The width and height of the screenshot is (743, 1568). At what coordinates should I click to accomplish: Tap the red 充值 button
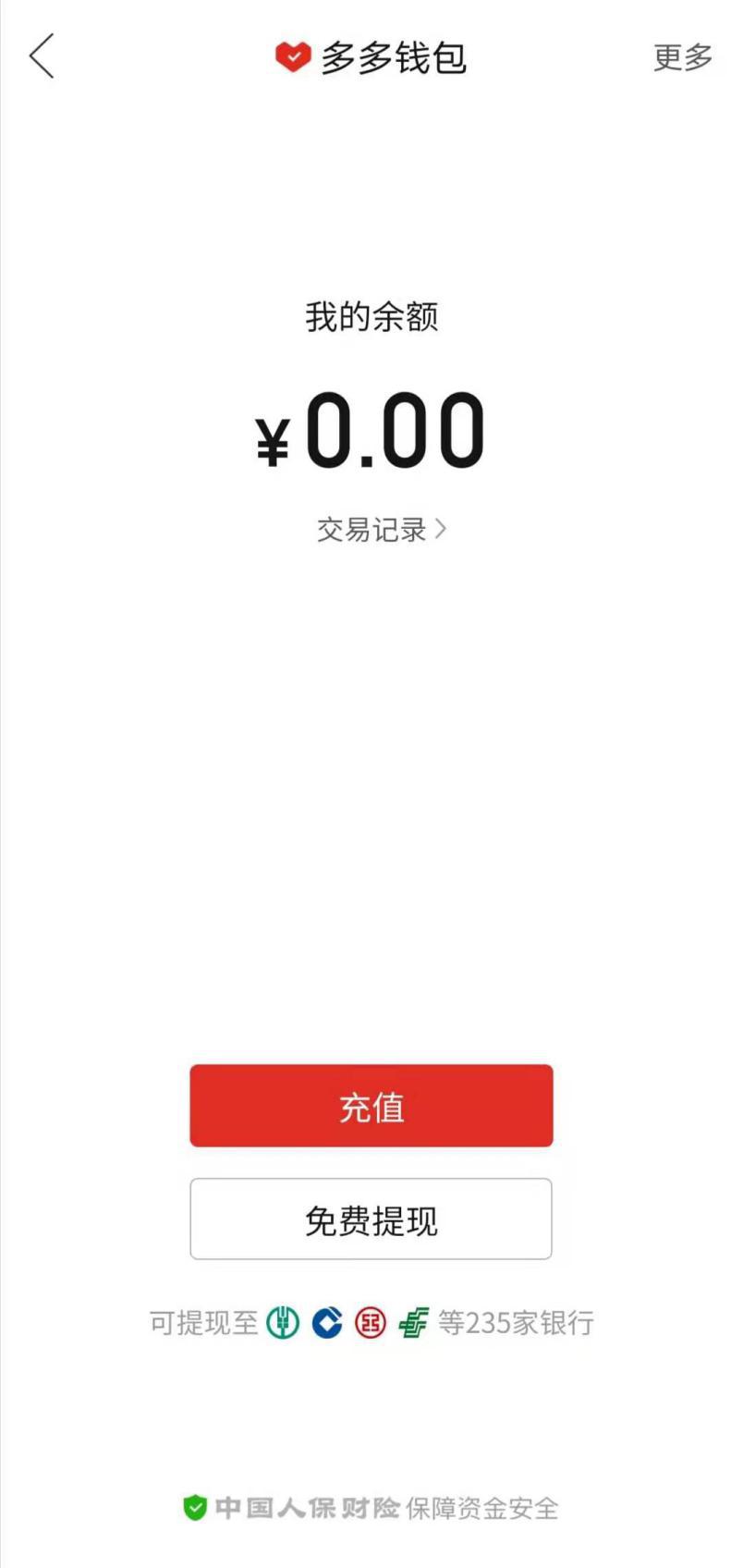pos(371,1106)
